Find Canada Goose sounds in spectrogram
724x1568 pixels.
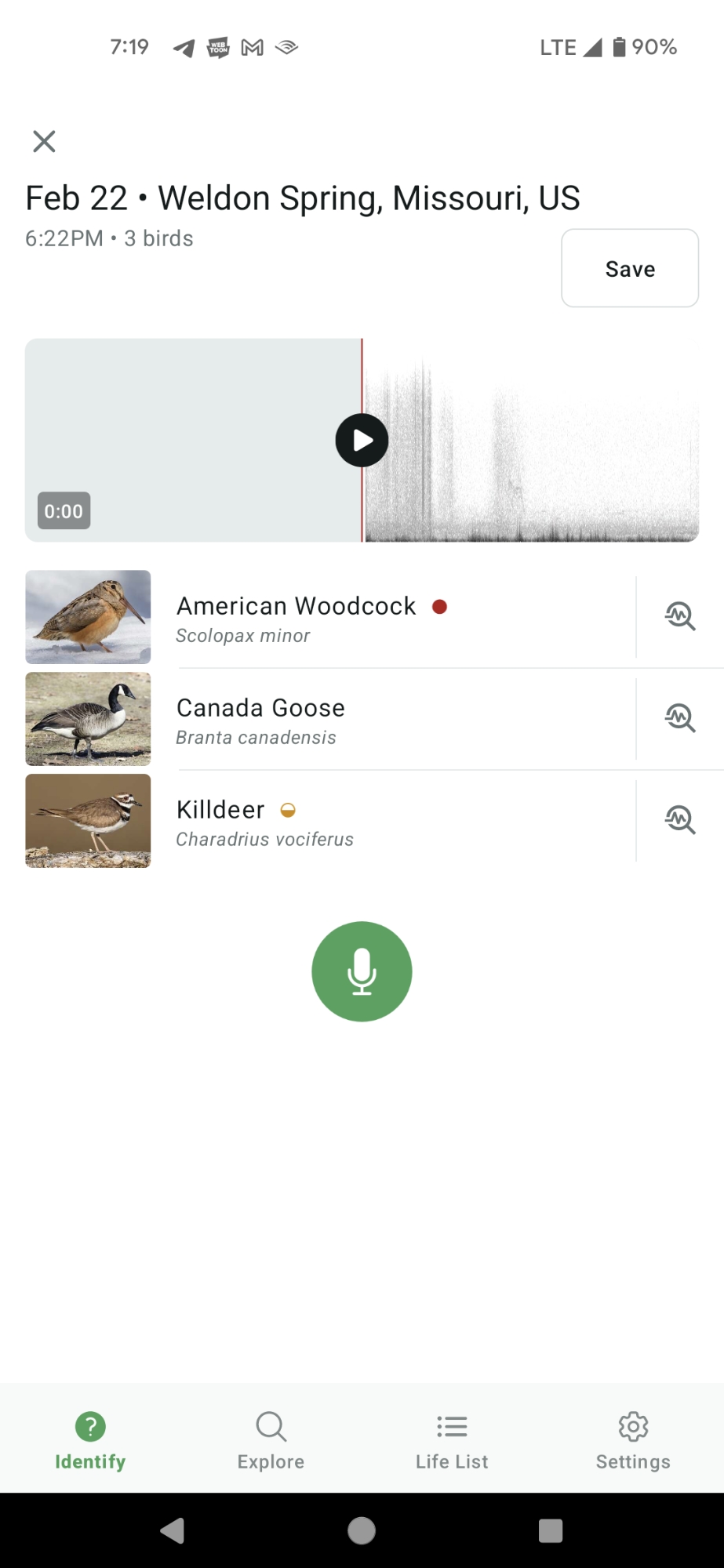tap(679, 718)
